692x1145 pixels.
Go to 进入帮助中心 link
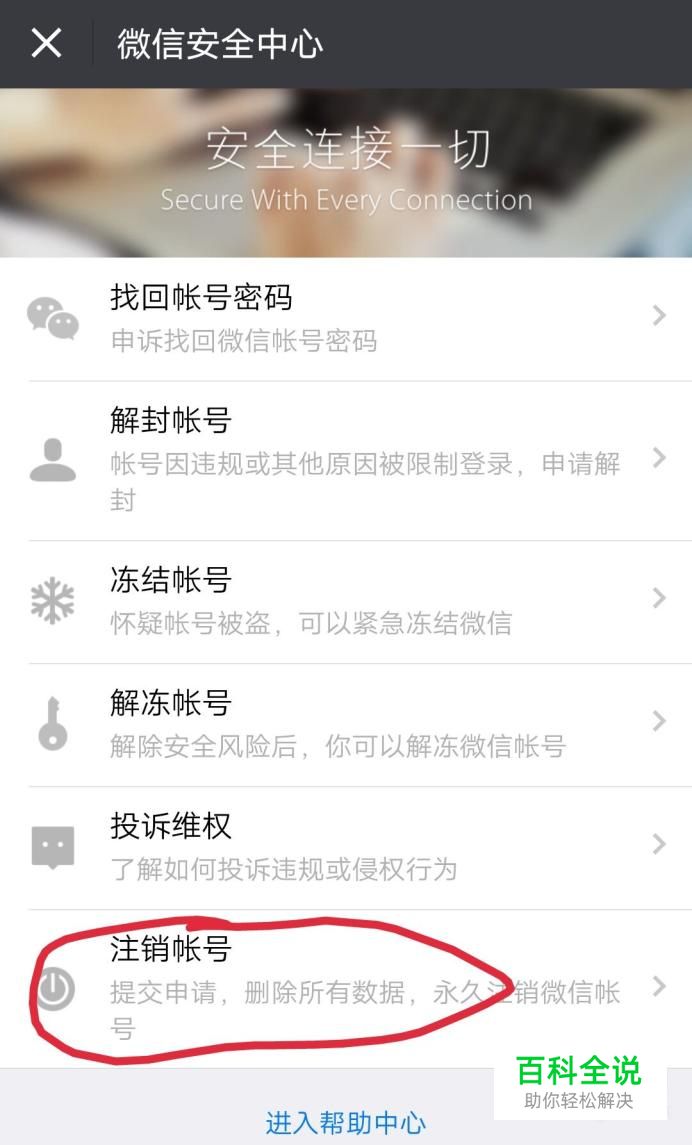345,1122
